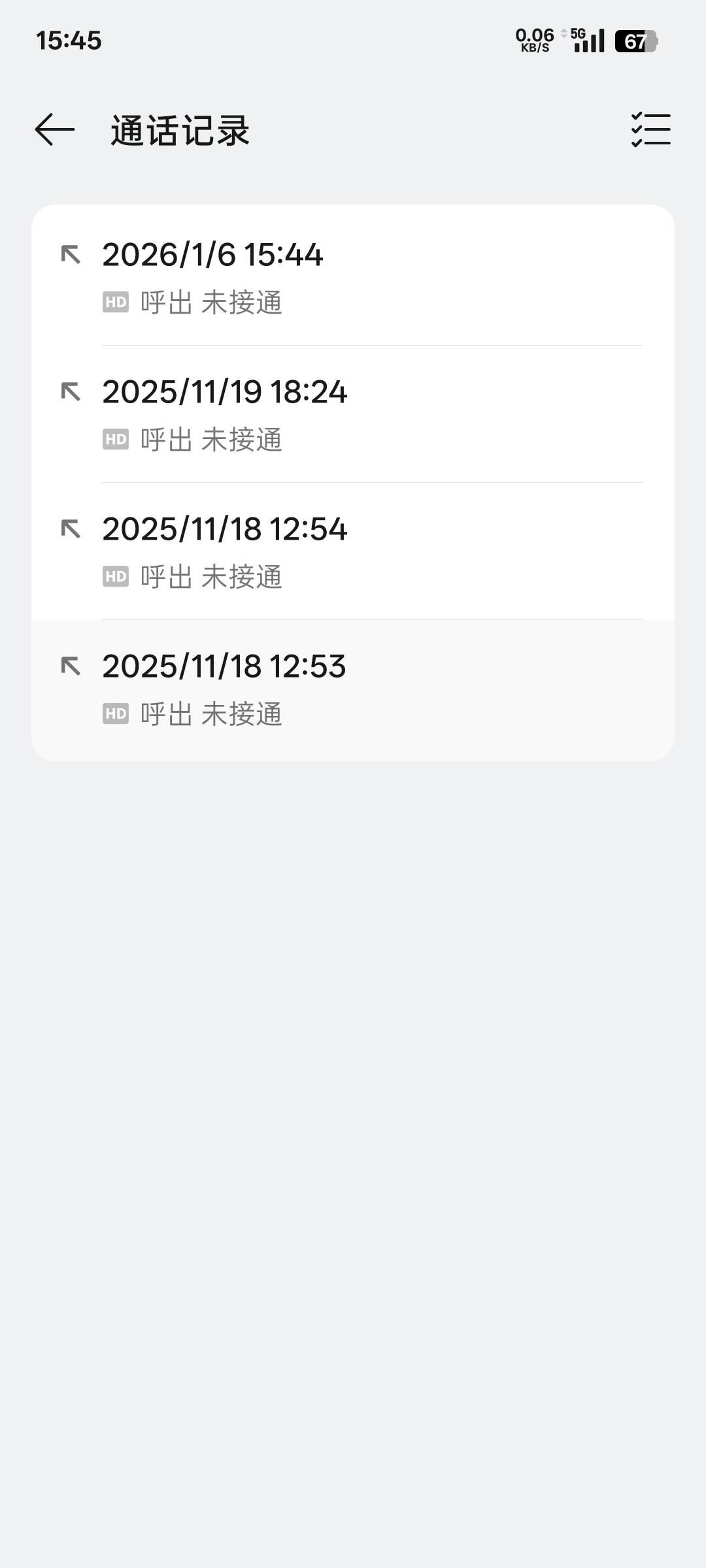
Task: Choose the 2025/11/18 12:53 outgoing call
Action: pos(353,689)
